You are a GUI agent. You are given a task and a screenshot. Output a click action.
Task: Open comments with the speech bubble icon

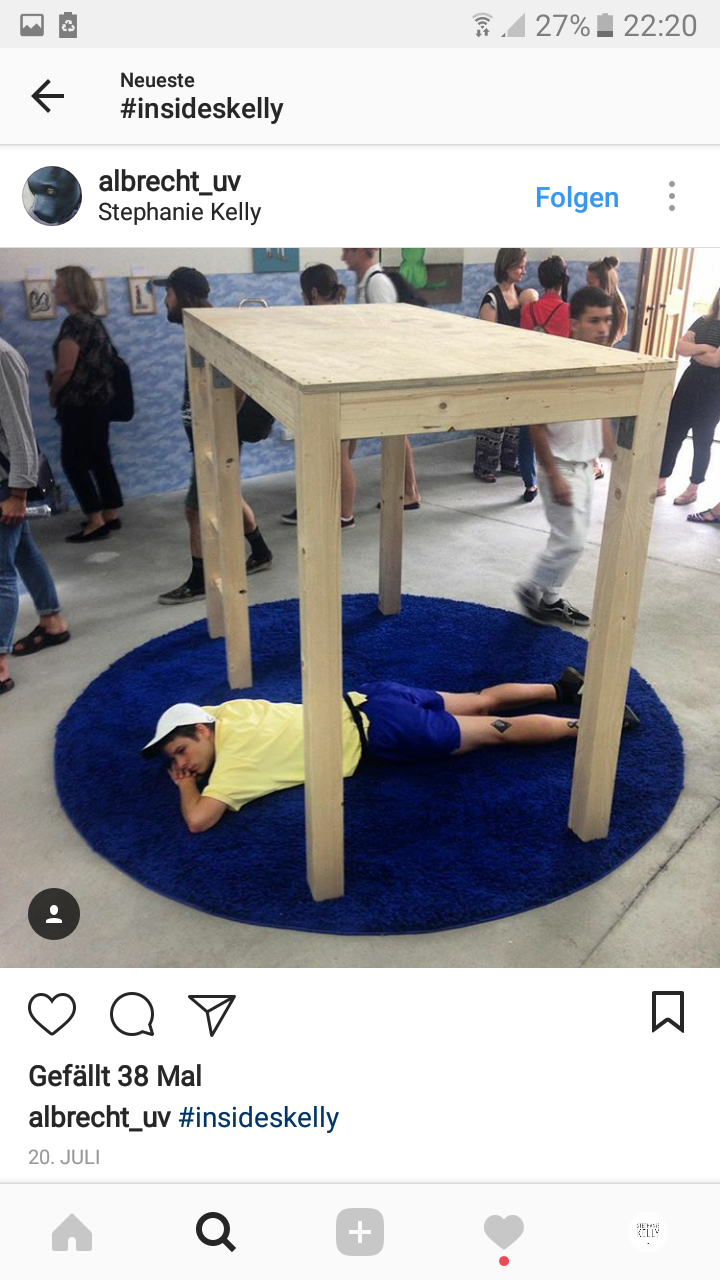click(x=132, y=1014)
